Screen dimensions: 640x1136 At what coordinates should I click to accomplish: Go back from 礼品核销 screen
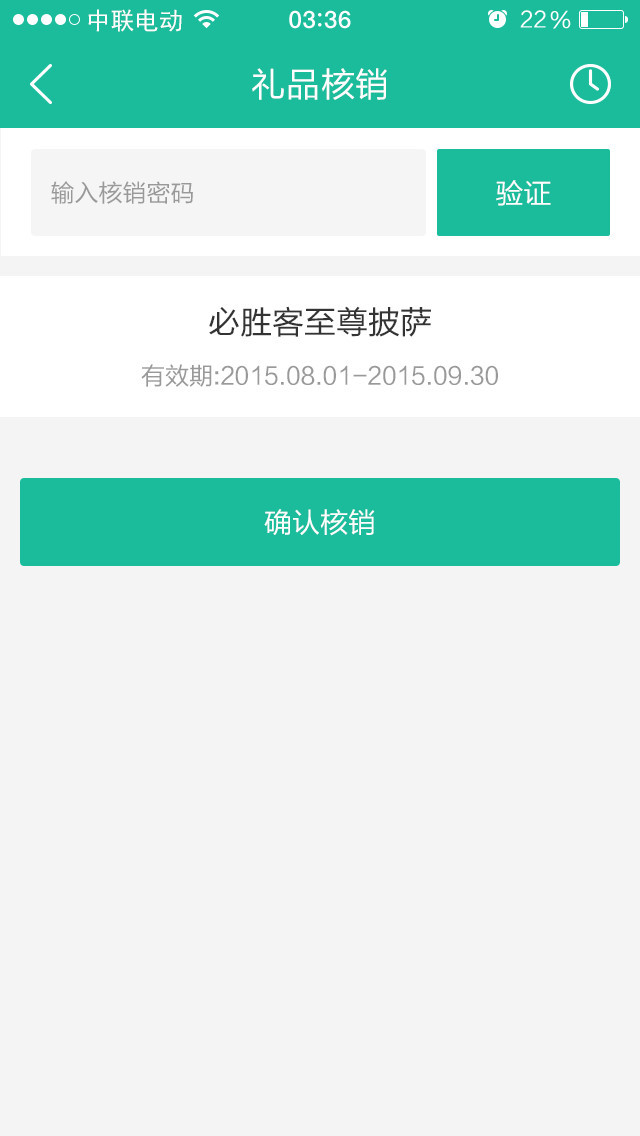(41, 85)
